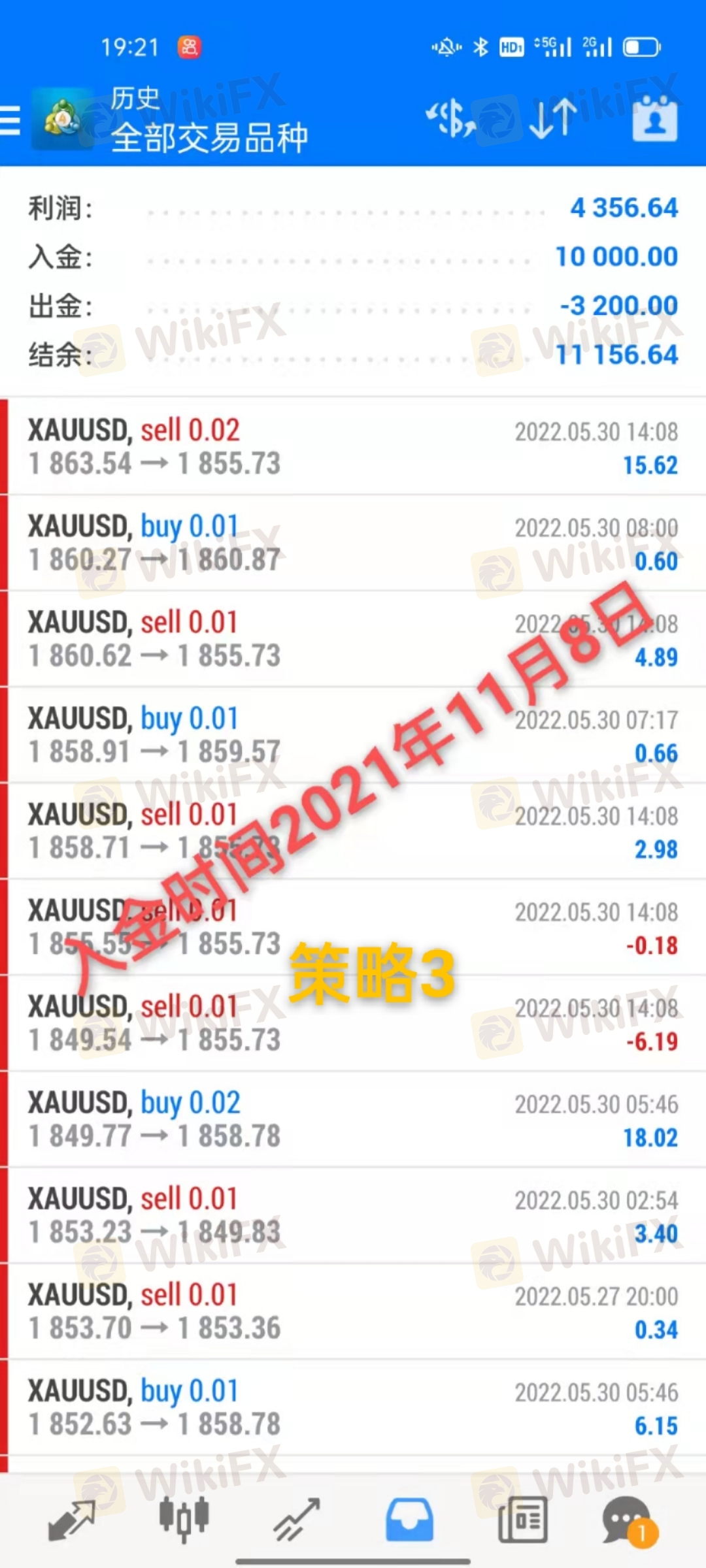Expand the sell trade at 1 853.23

pyautogui.click(x=353, y=1216)
